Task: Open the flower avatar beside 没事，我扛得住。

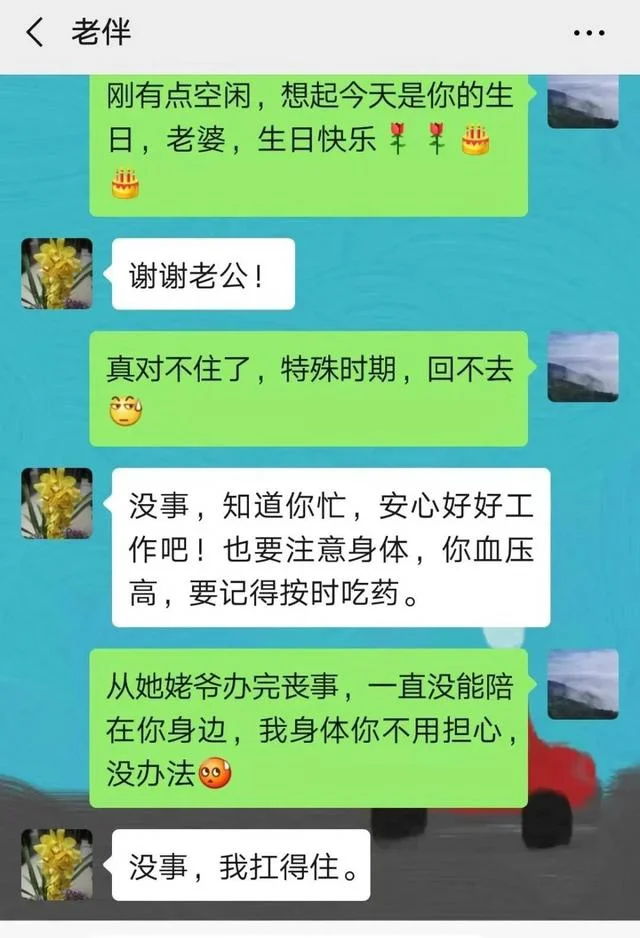Action: tap(57, 864)
